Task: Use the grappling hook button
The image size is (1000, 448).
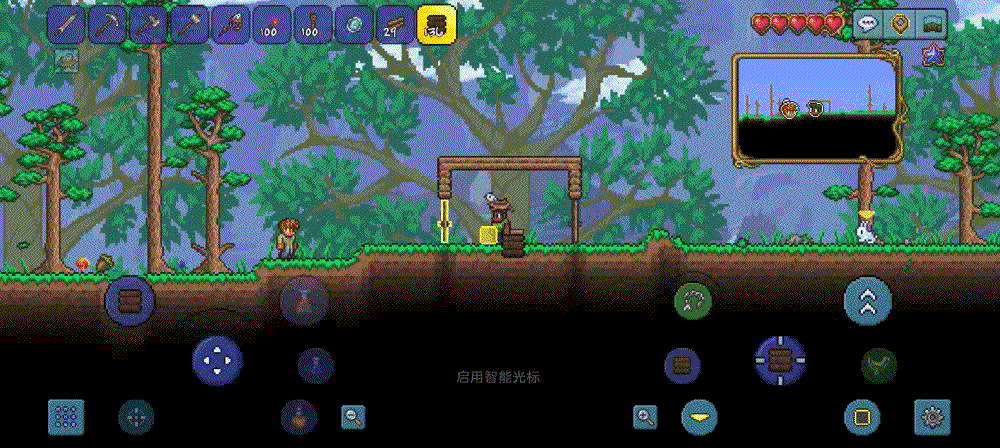Action: pyautogui.click(x=692, y=300)
